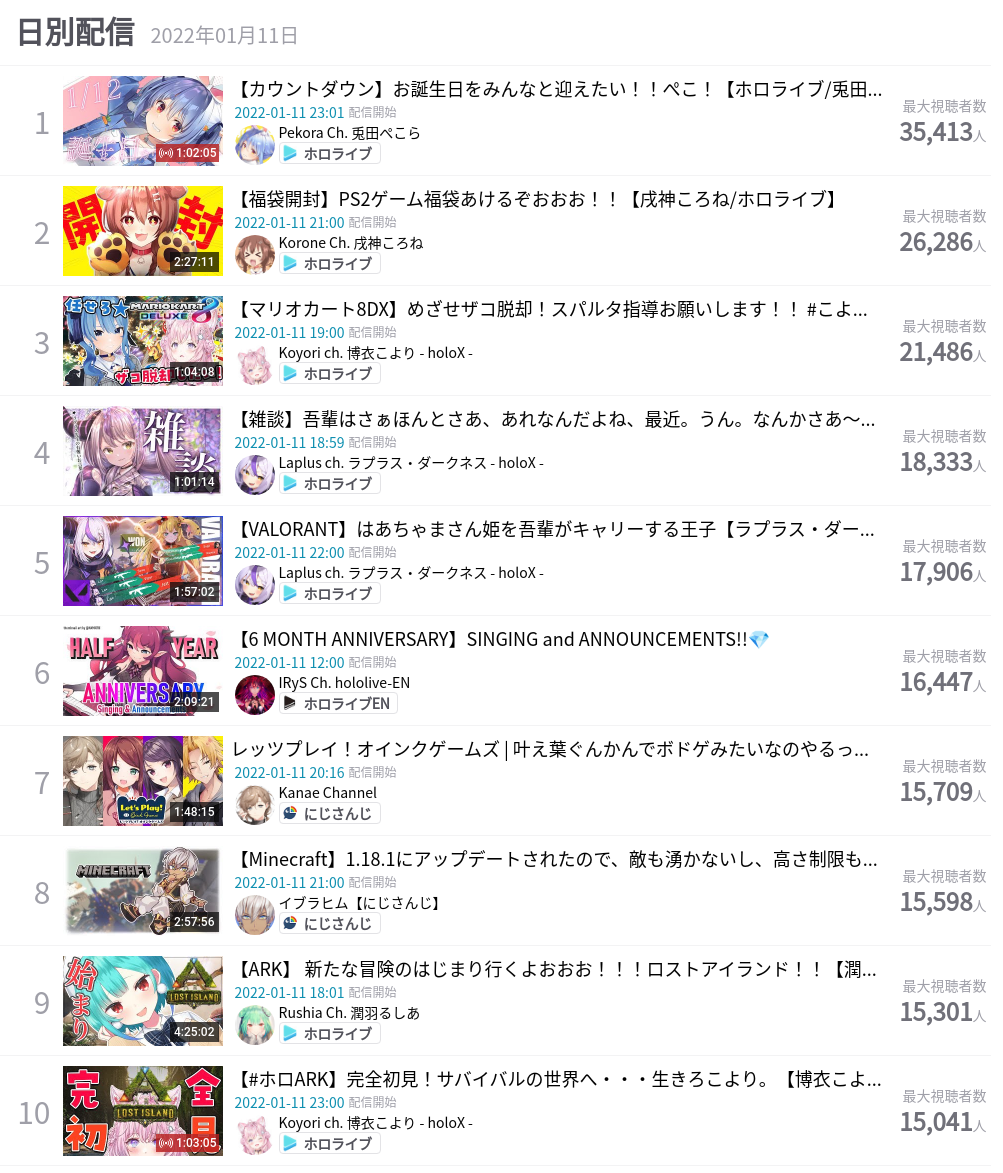
Task: Visit the Korone Ch. 戌神ころね channel
Action: 350,243
